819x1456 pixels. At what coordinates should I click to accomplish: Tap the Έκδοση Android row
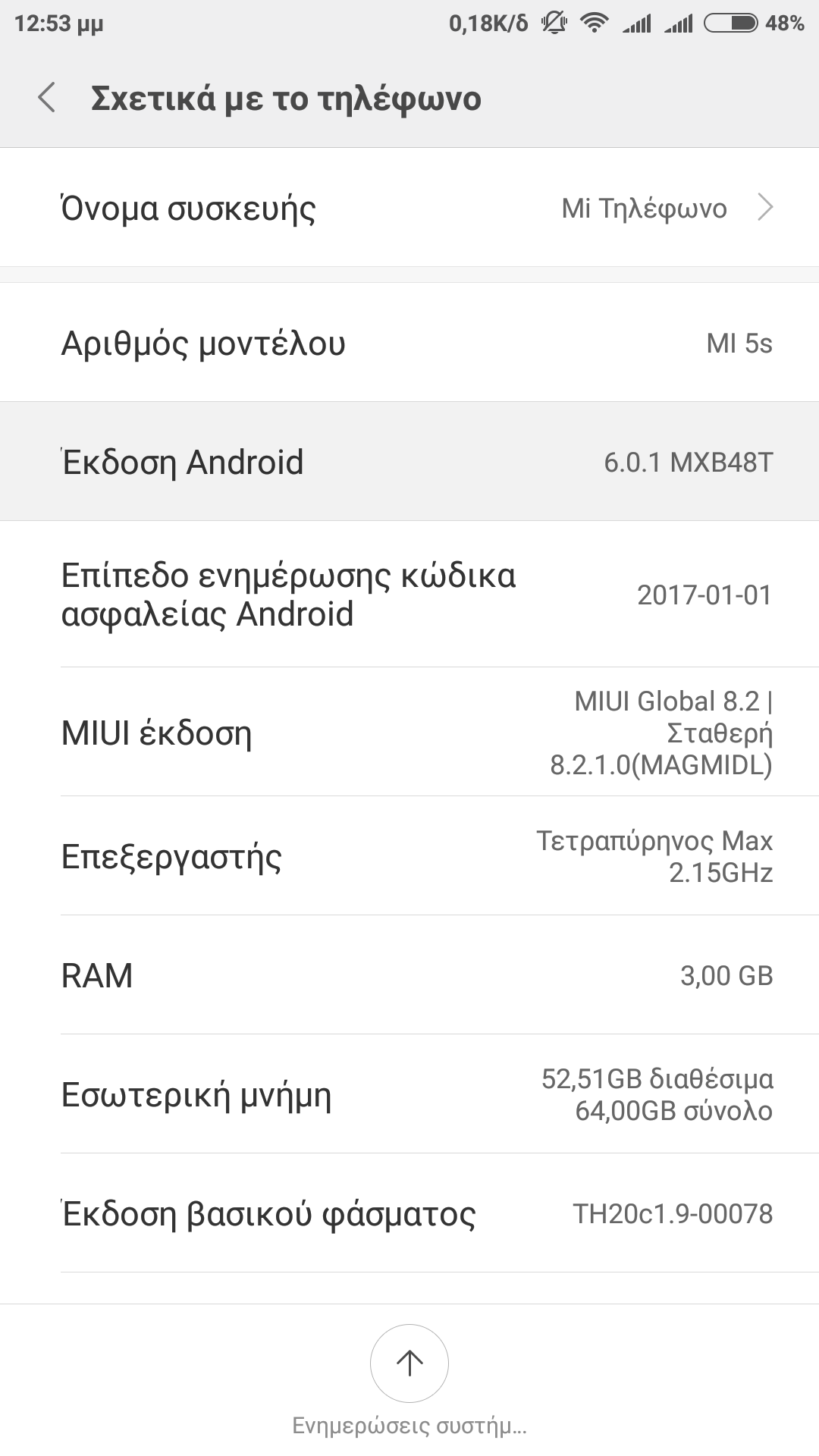click(x=409, y=462)
